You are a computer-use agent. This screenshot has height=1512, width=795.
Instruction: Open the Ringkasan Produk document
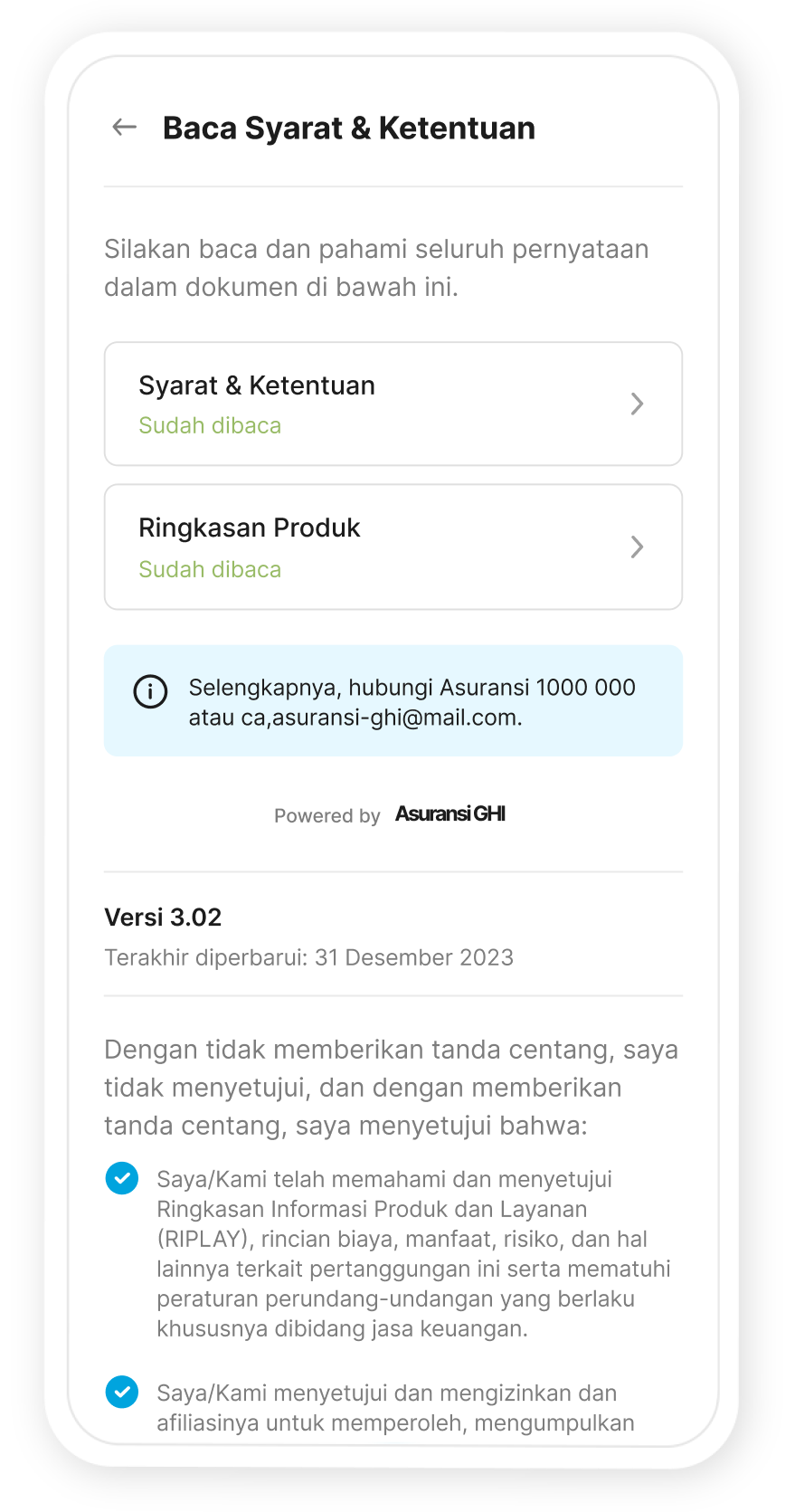pyautogui.click(x=393, y=547)
